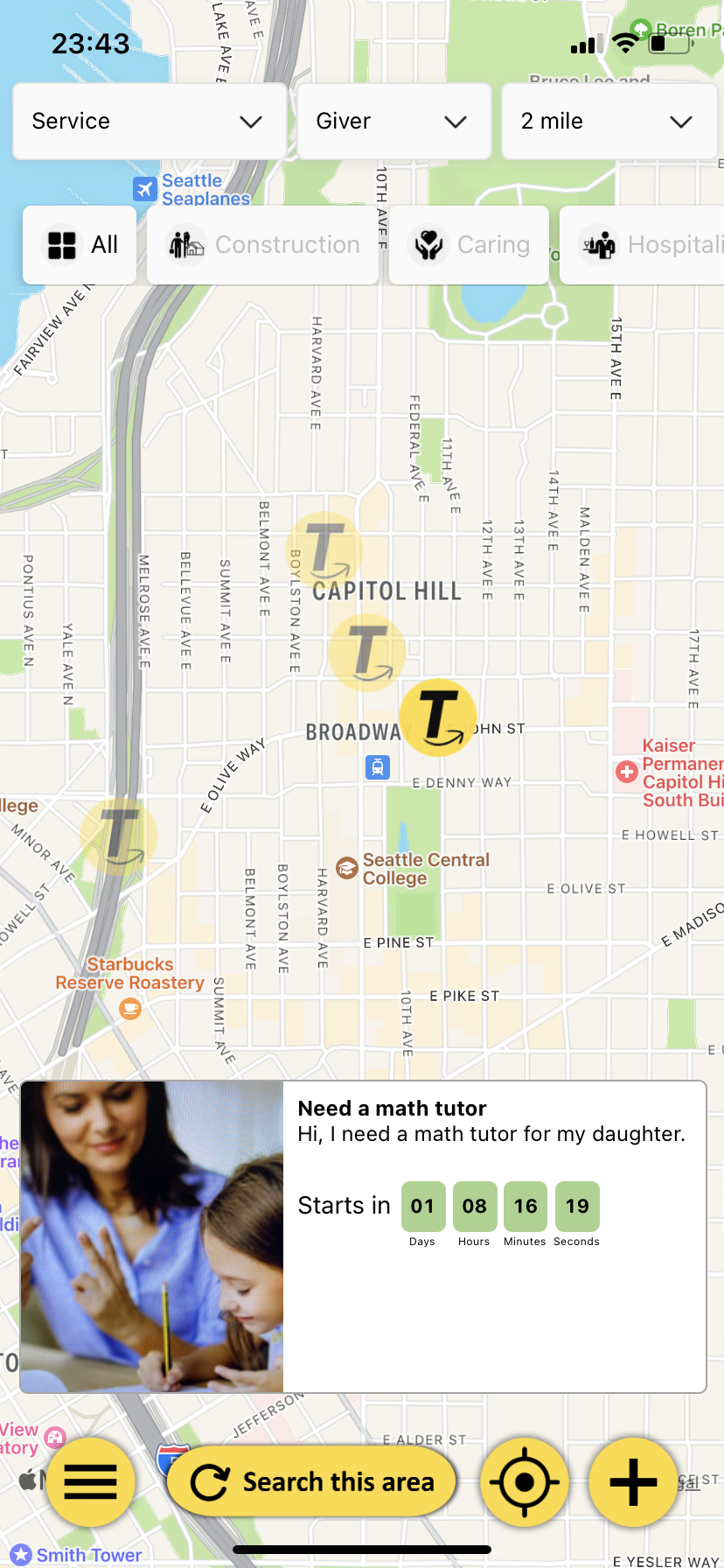Center map on my location
Viewport: 724px width, 1568px height.
(525, 1482)
